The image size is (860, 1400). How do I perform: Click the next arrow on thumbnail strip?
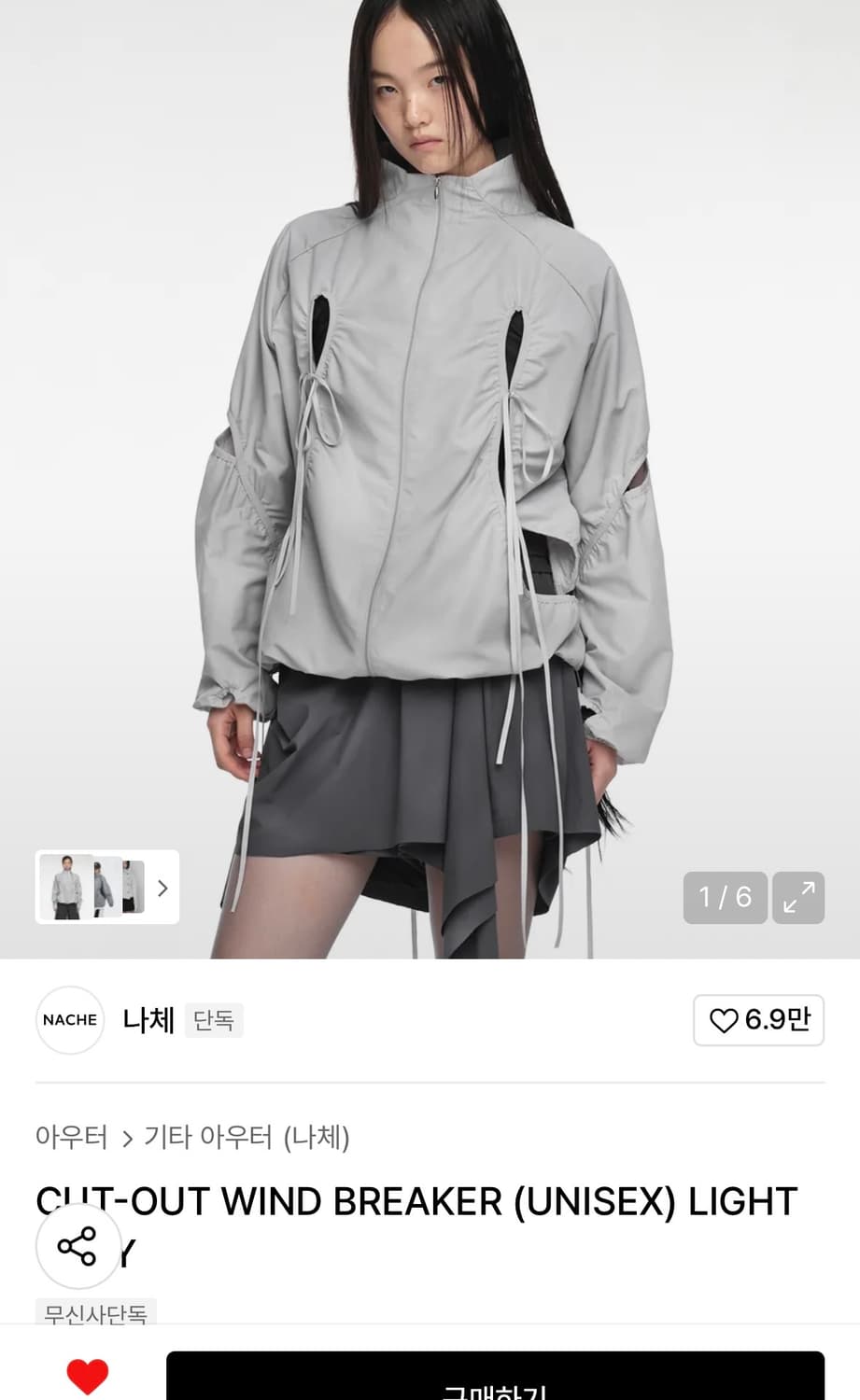tap(161, 888)
